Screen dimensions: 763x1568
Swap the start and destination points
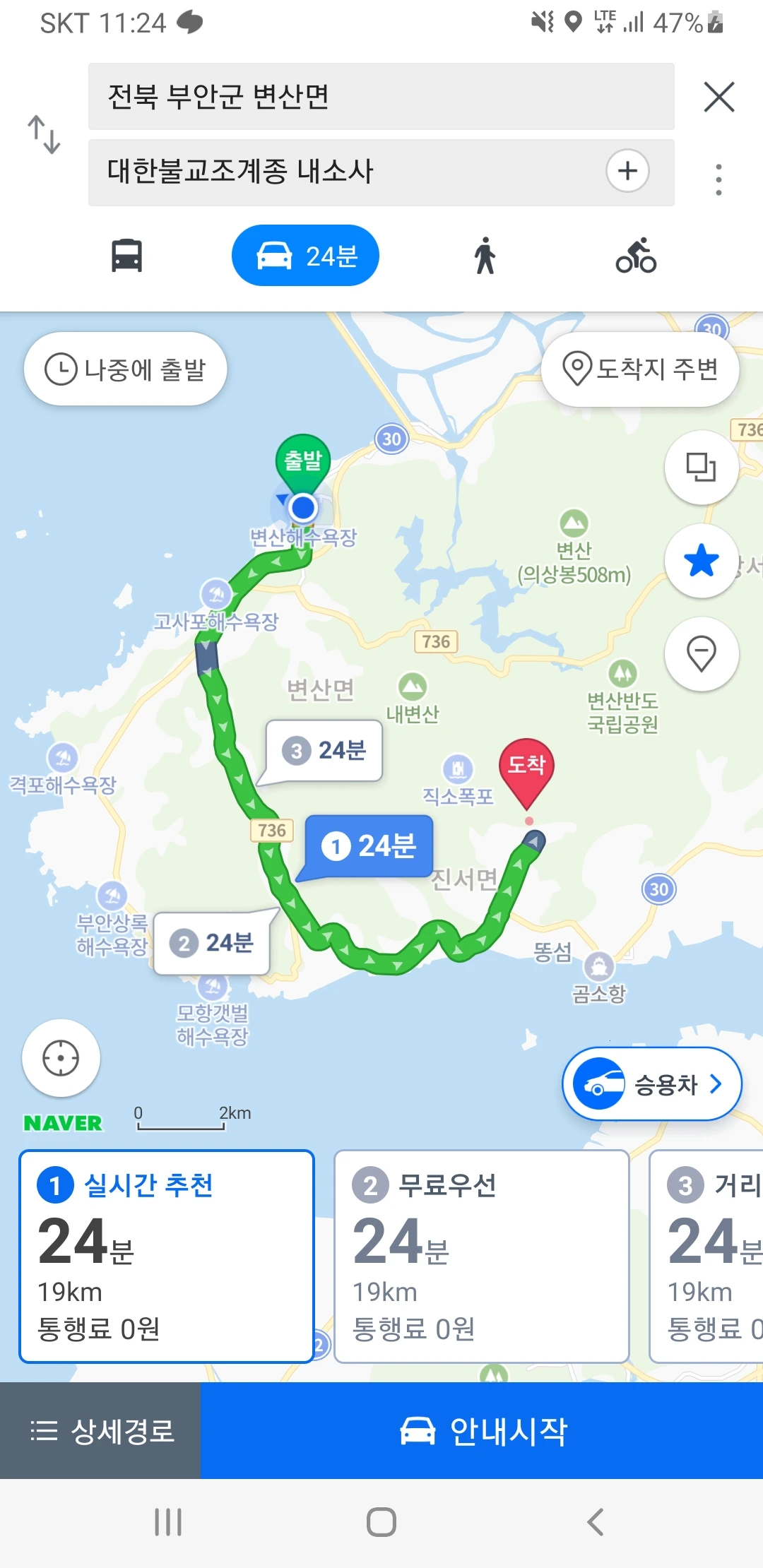44,134
